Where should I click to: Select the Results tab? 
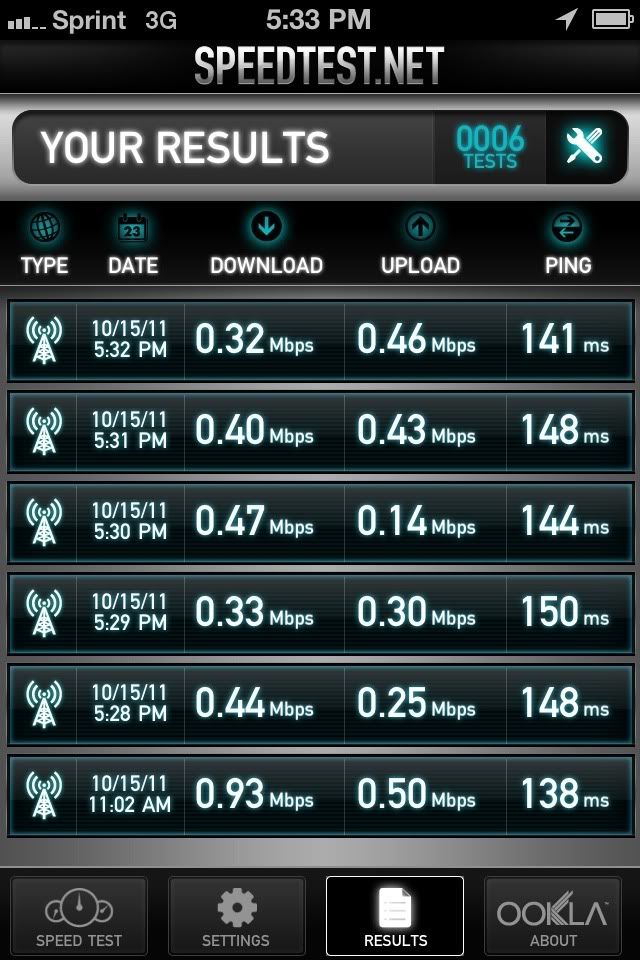(395, 916)
